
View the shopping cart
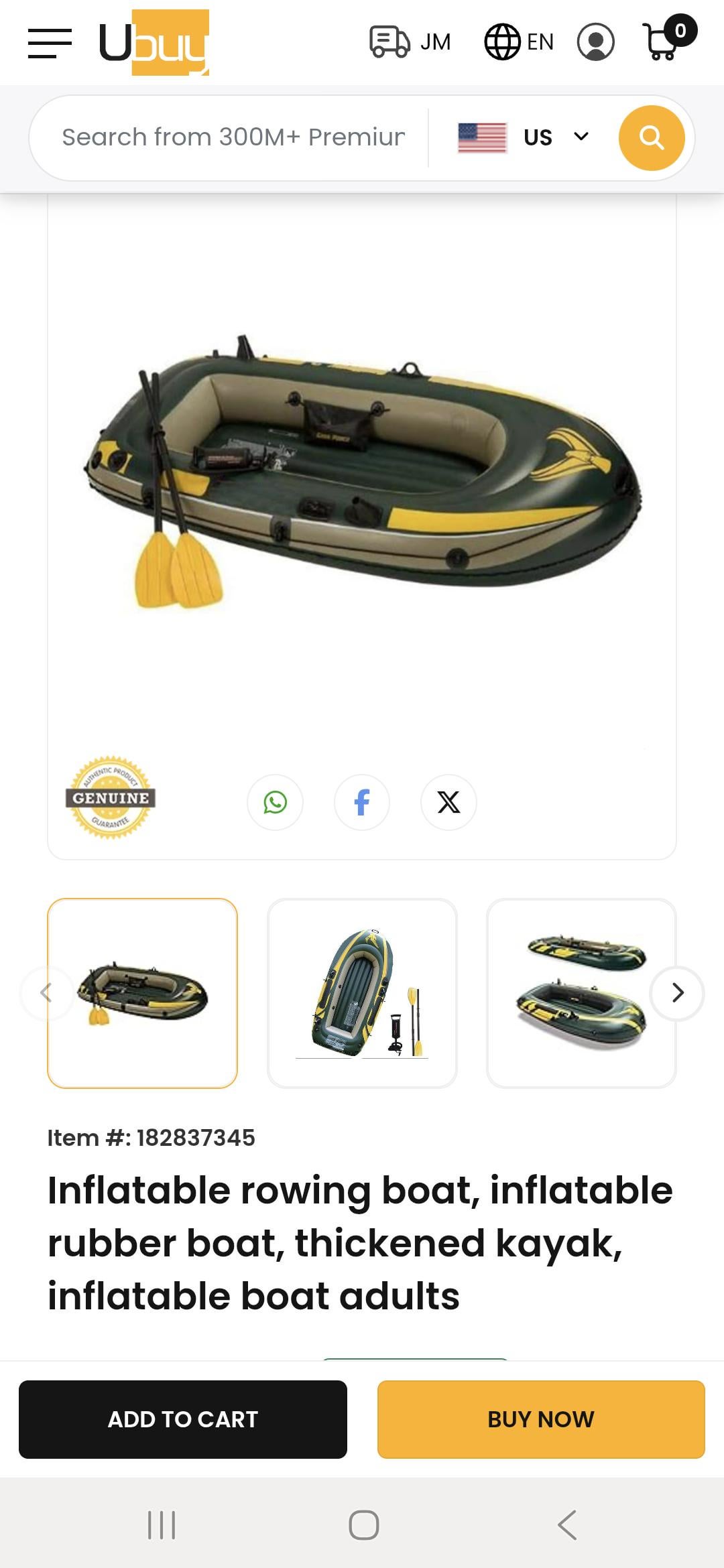(x=665, y=40)
